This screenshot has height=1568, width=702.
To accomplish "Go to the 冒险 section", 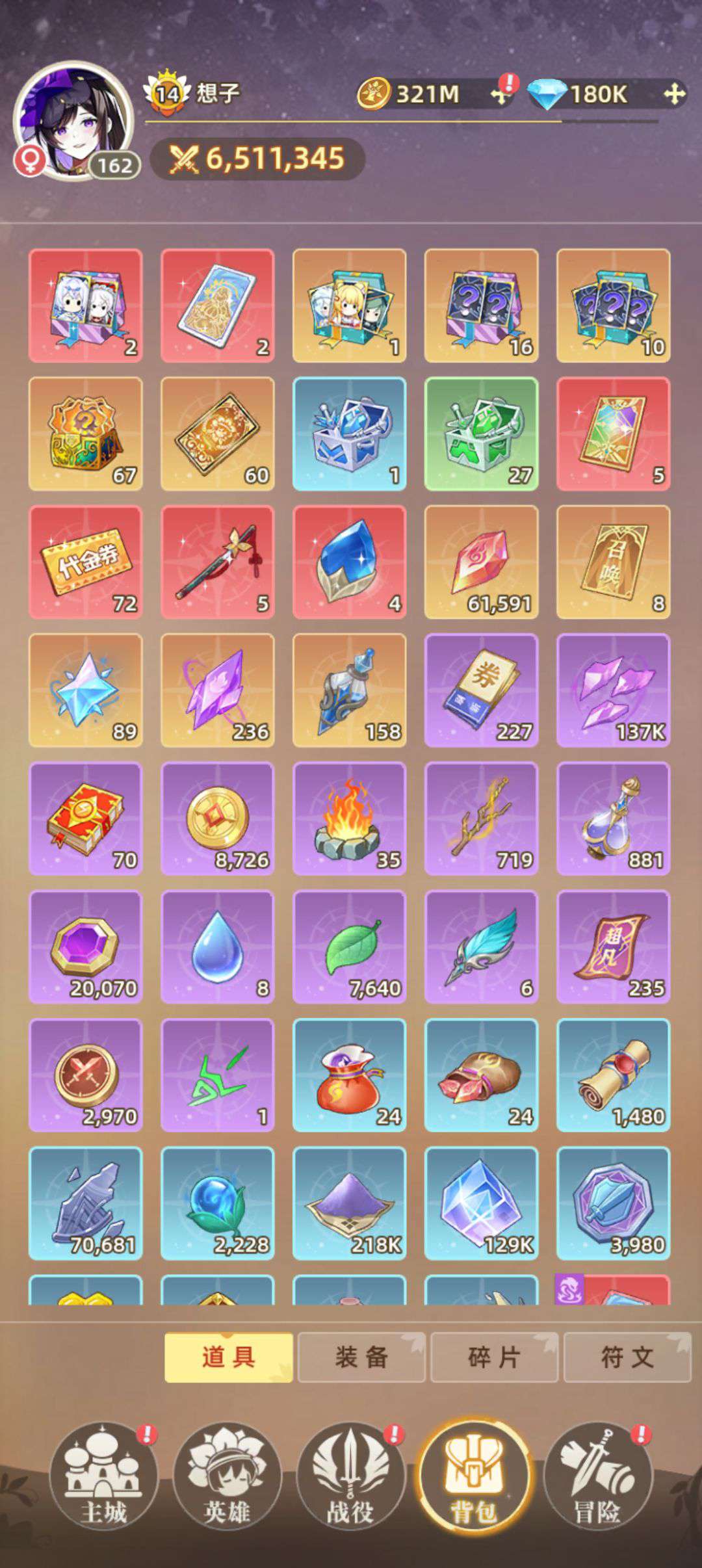I will [x=597, y=1478].
